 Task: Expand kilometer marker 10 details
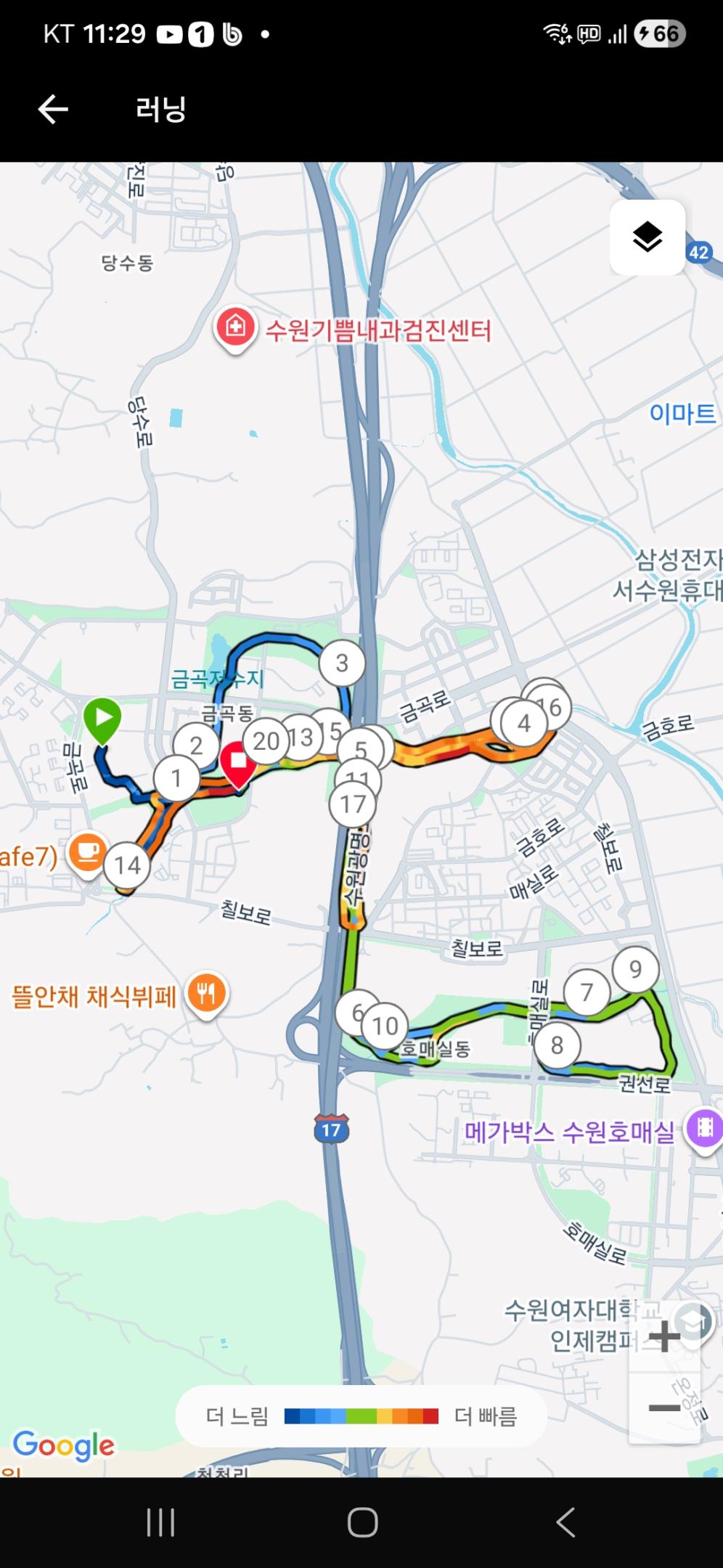[383, 1025]
